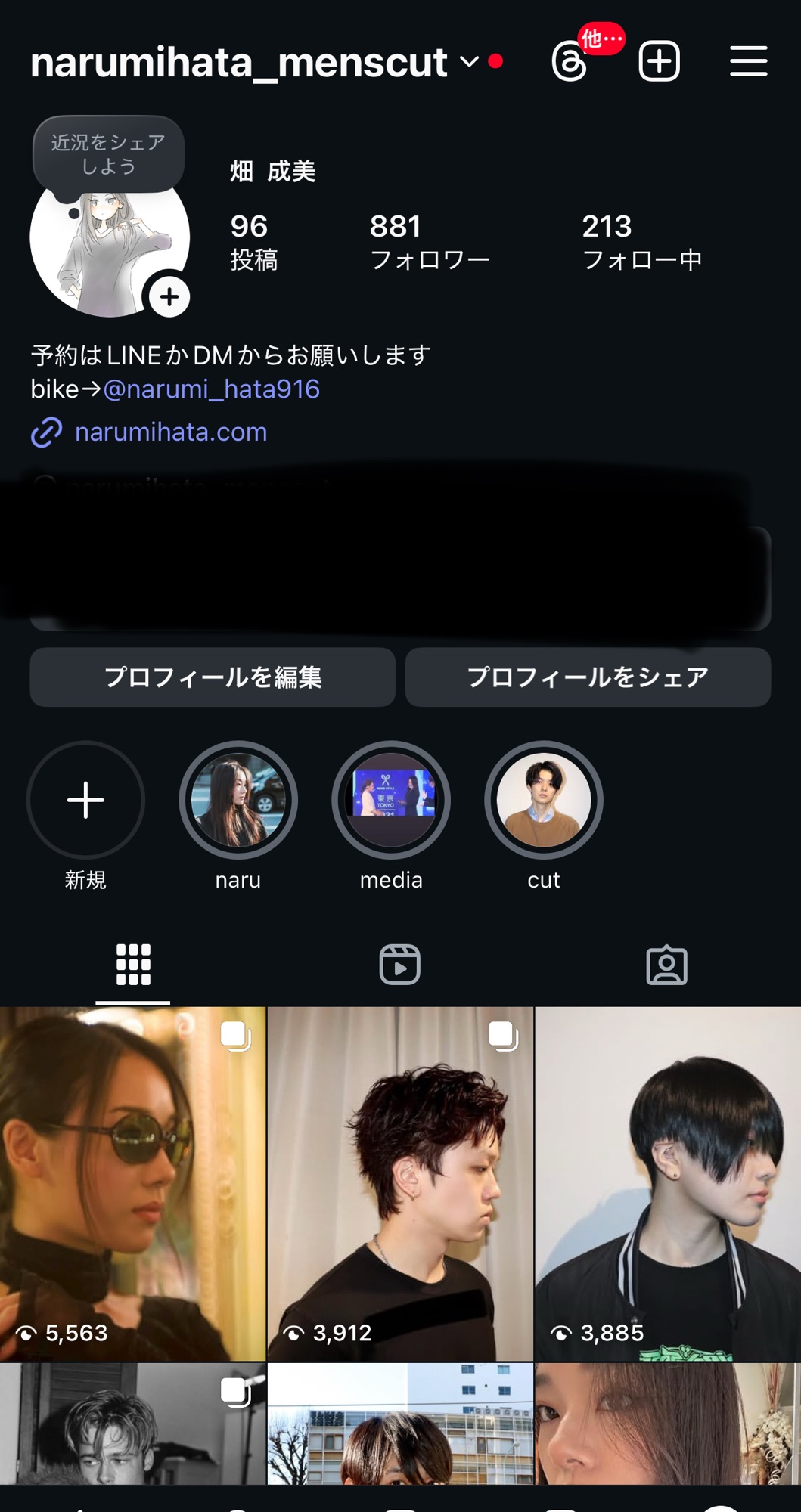801x1512 pixels.
Task: View the 213 following list
Action: click(641, 242)
